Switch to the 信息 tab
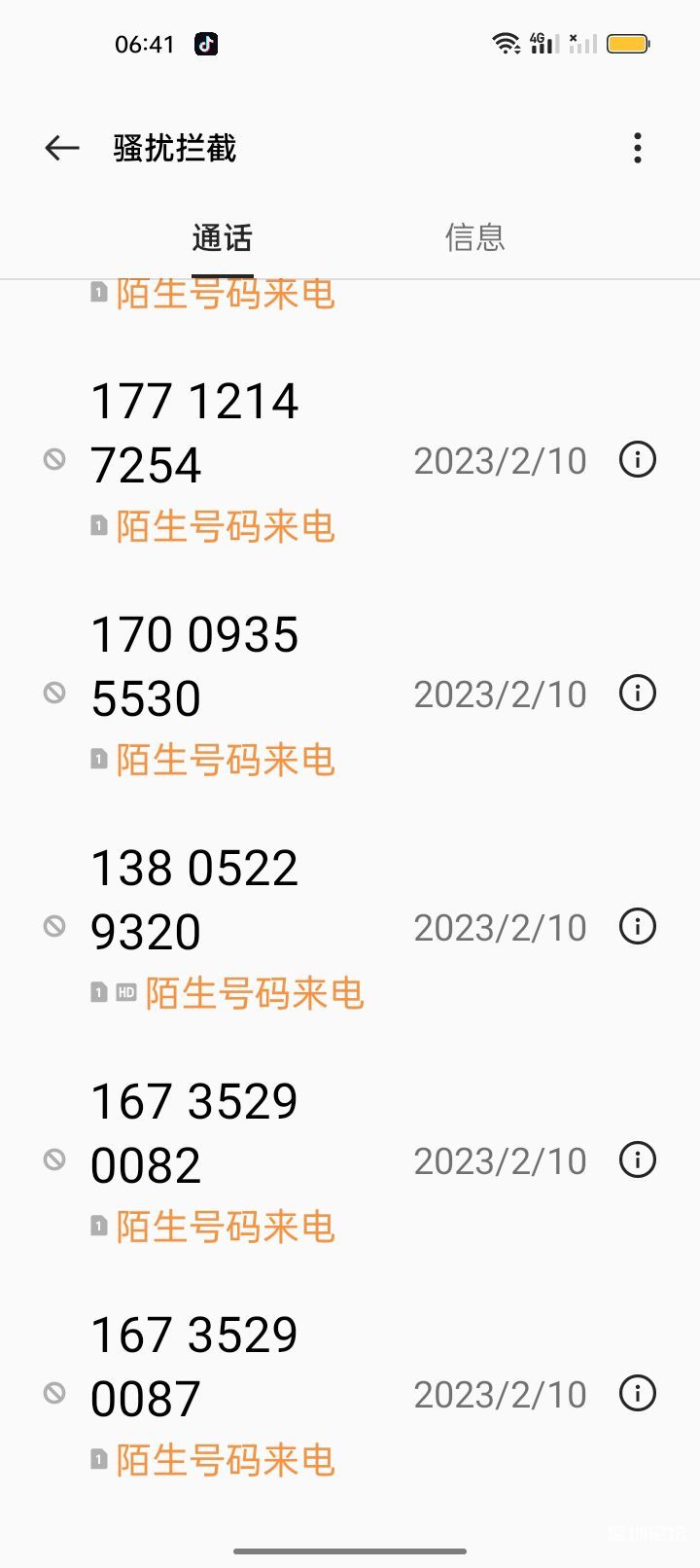Viewport: 700px width, 1568px height. tap(474, 238)
